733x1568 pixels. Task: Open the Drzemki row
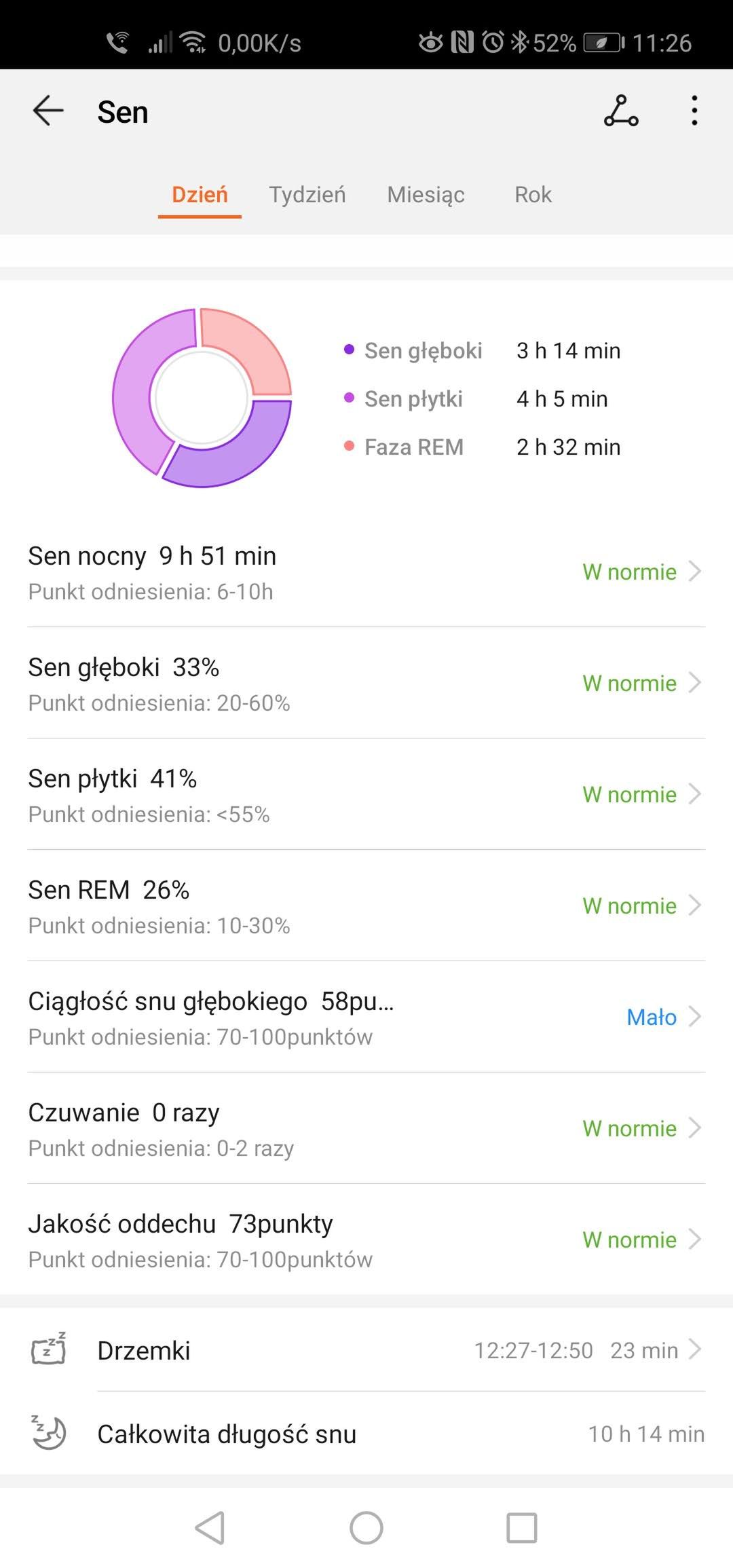366,1350
